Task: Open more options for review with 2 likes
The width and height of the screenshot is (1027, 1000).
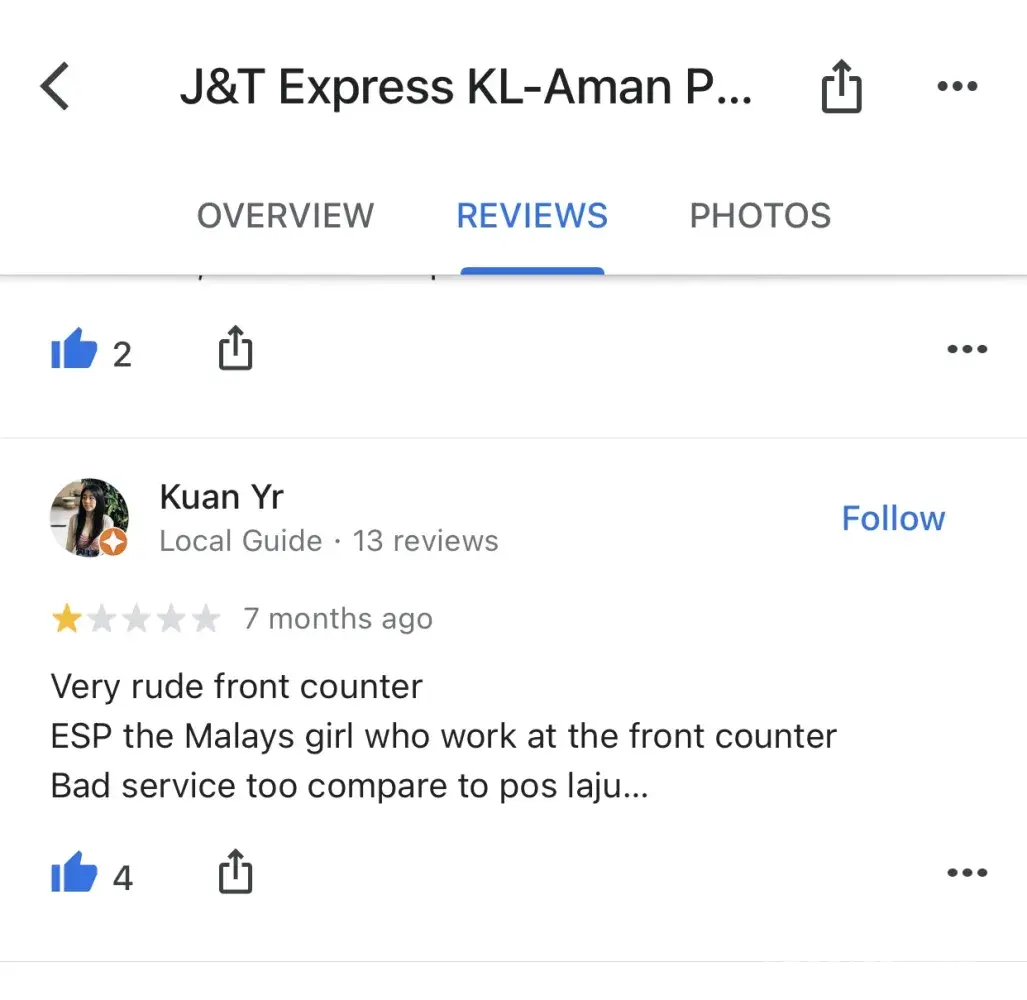Action: (x=966, y=350)
